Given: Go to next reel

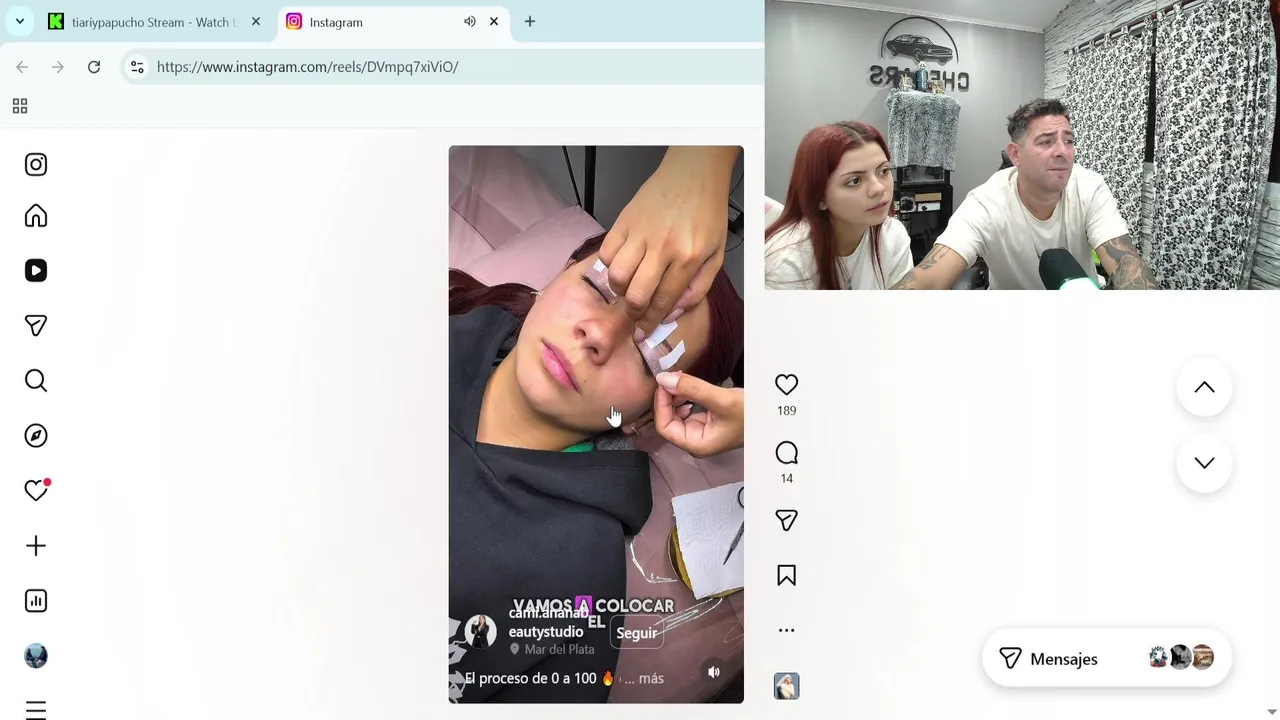Looking at the screenshot, I should coord(1204,463).
